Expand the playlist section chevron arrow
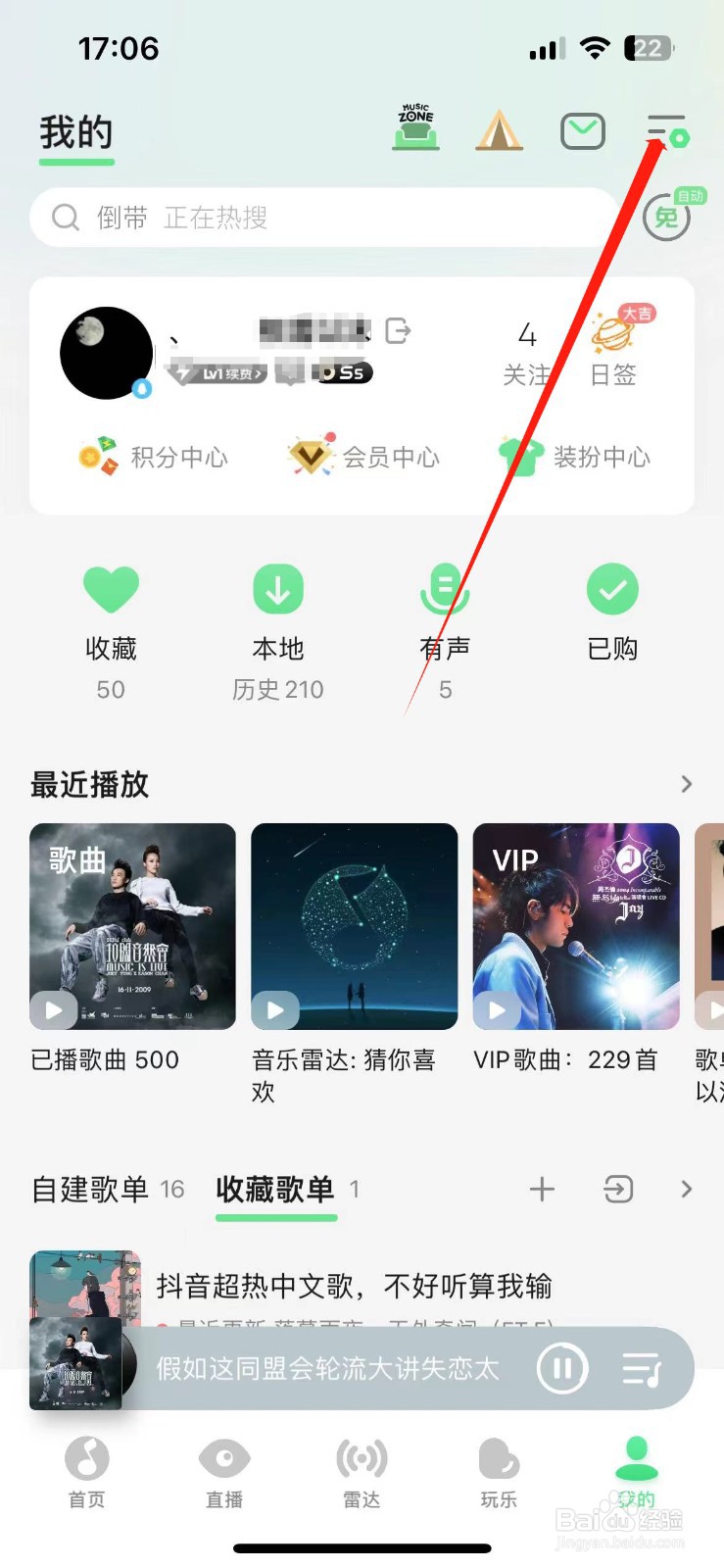Viewport: 724px width, 1568px height. coord(685,1189)
